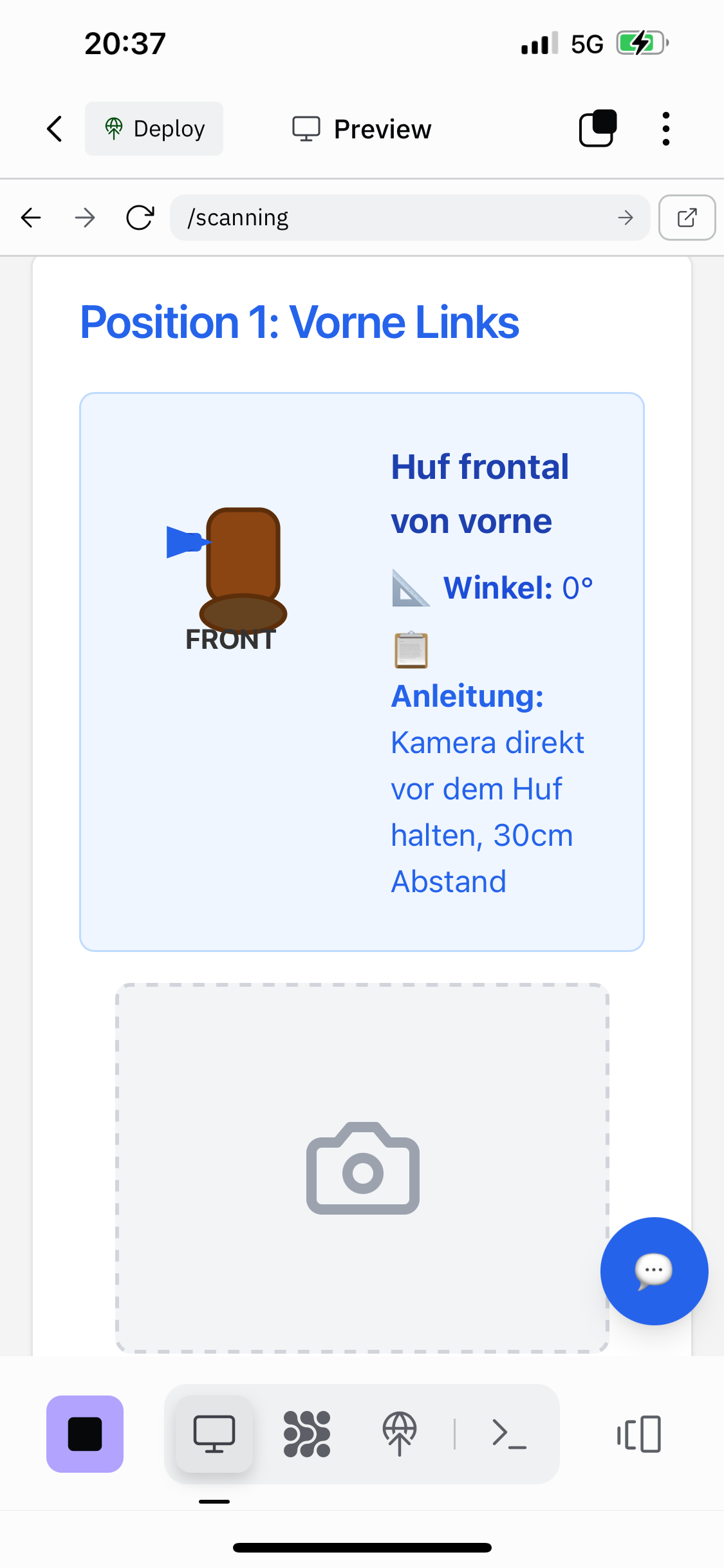Open preview in external browser
Image resolution: width=724 pixels, height=1568 pixels.
(687, 218)
